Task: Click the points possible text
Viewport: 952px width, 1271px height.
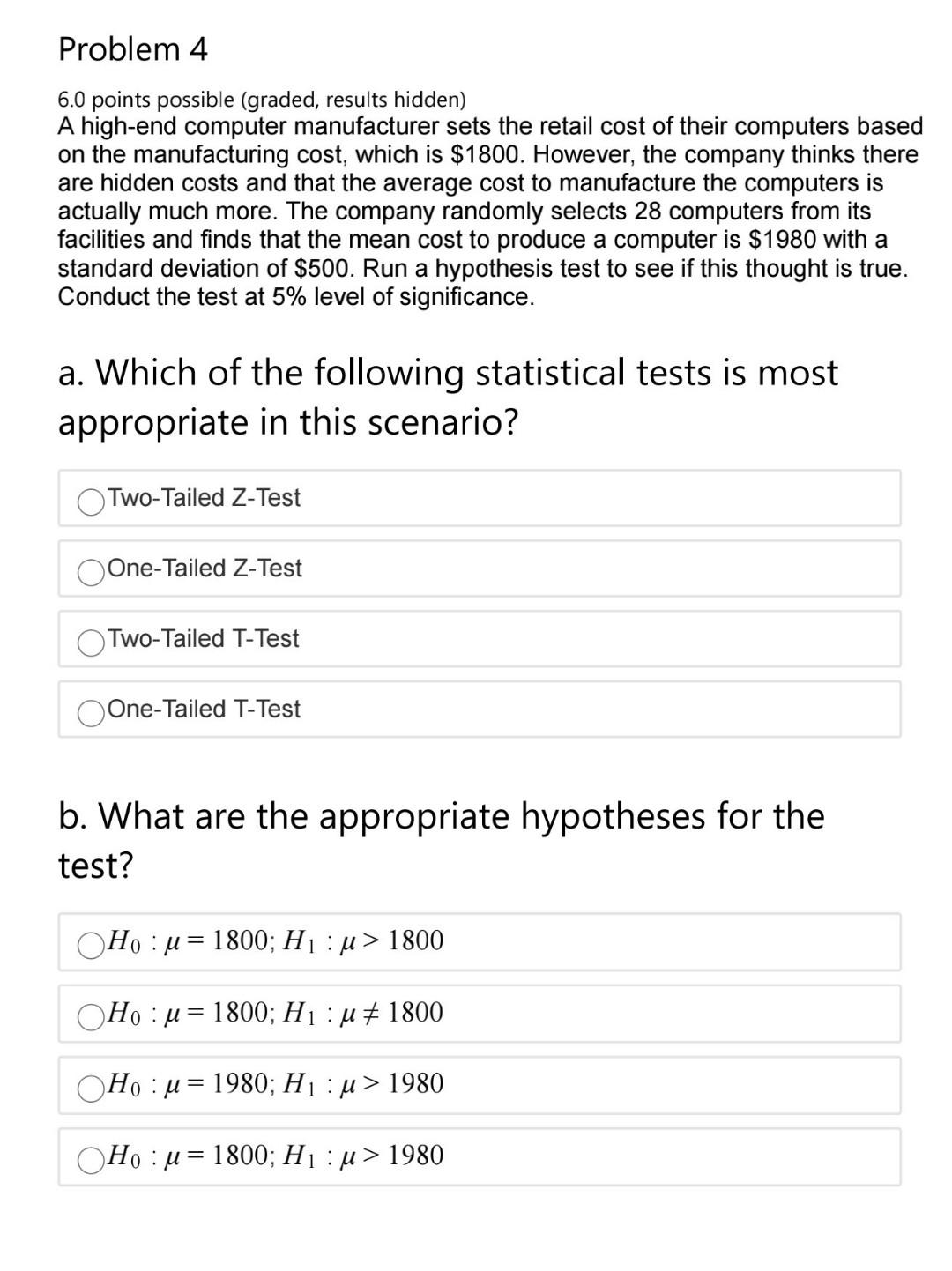Action: pos(262,99)
